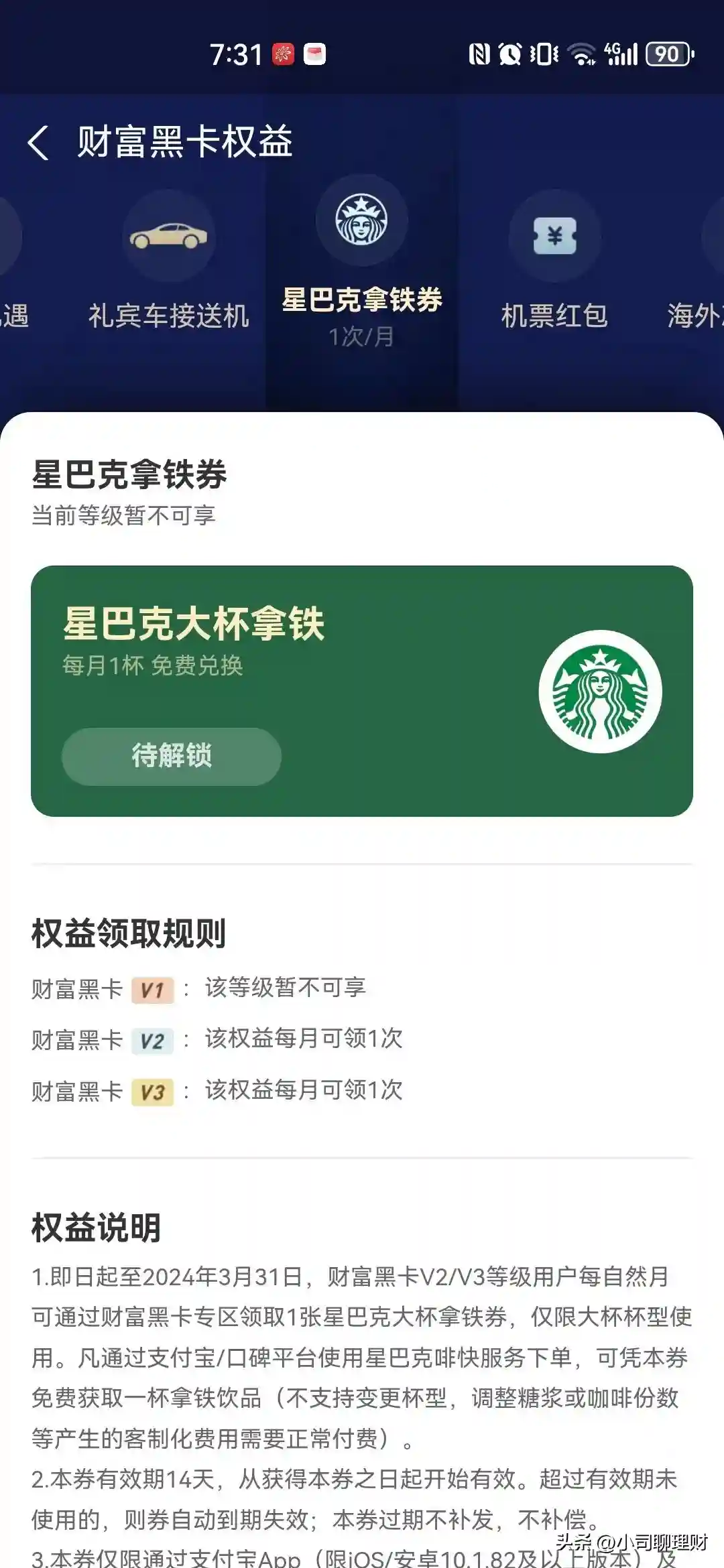Go back from 财富黑卡权益 page
724x1568 pixels.
pos(39,143)
